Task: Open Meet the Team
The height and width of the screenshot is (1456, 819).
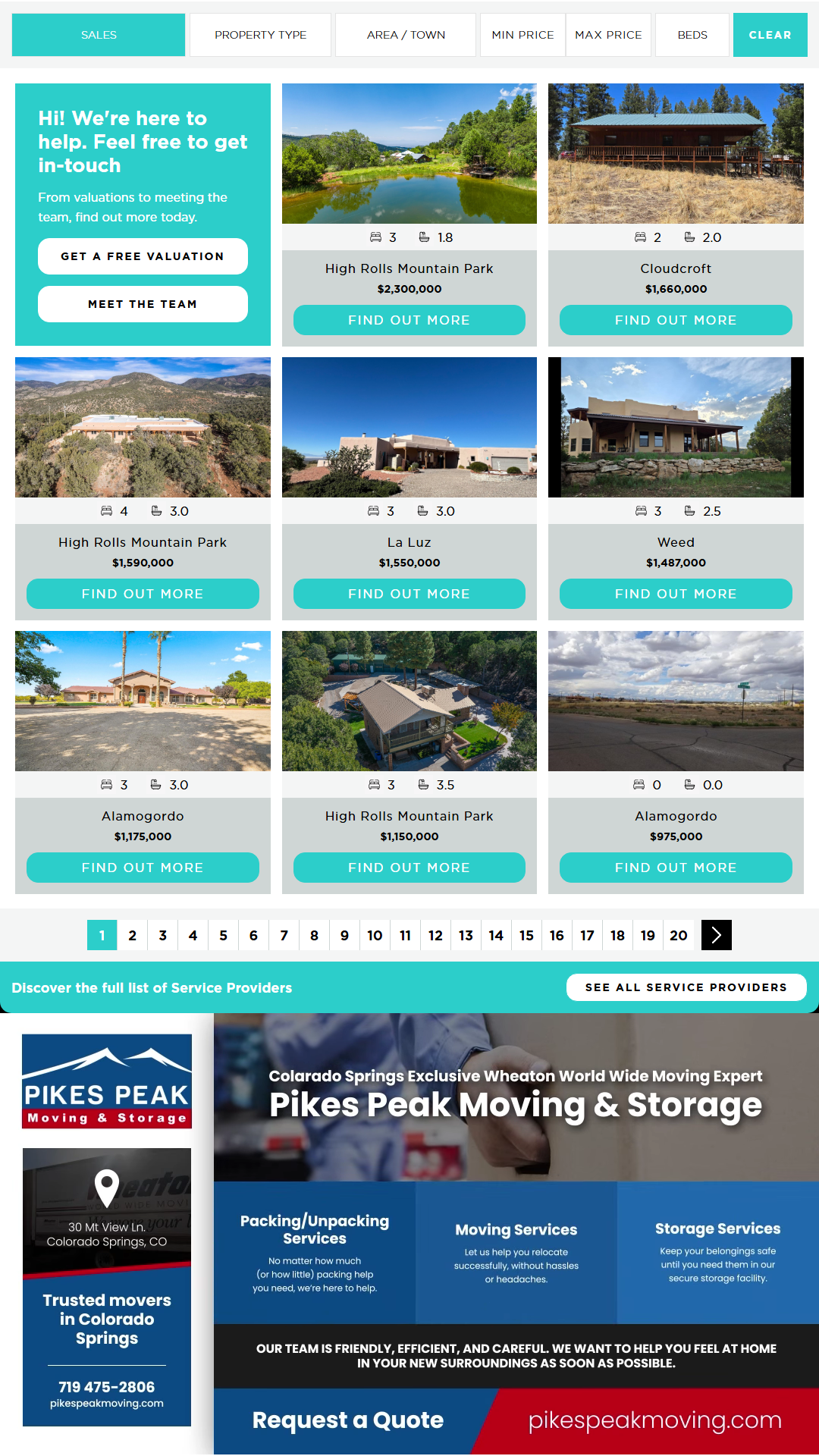Action: [143, 304]
